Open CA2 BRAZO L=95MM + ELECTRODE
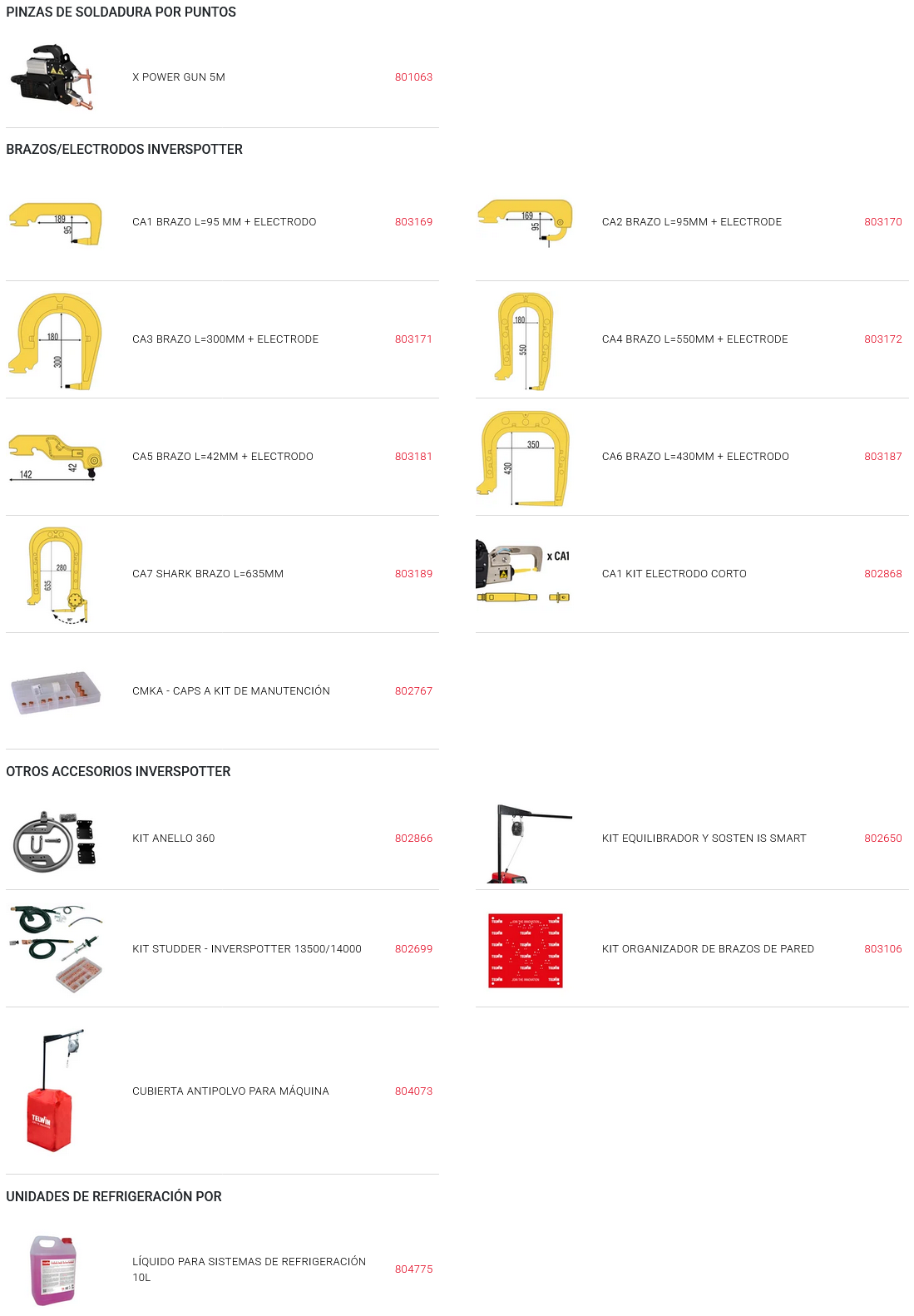Screen dimensions: 914x1316 click(691, 222)
